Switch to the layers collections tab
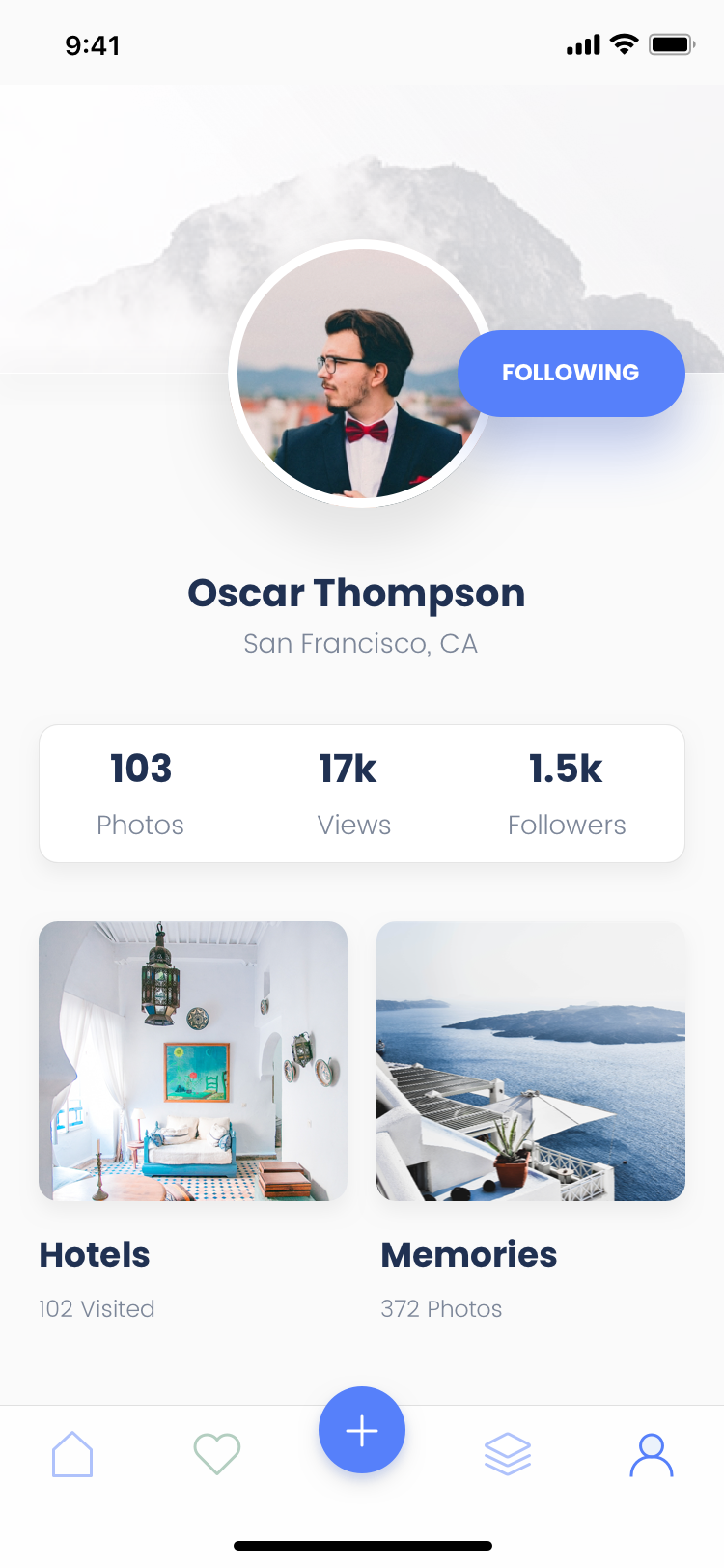Image resolution: width=724 pixels, height=1568 pixels. coord(508,1454)
